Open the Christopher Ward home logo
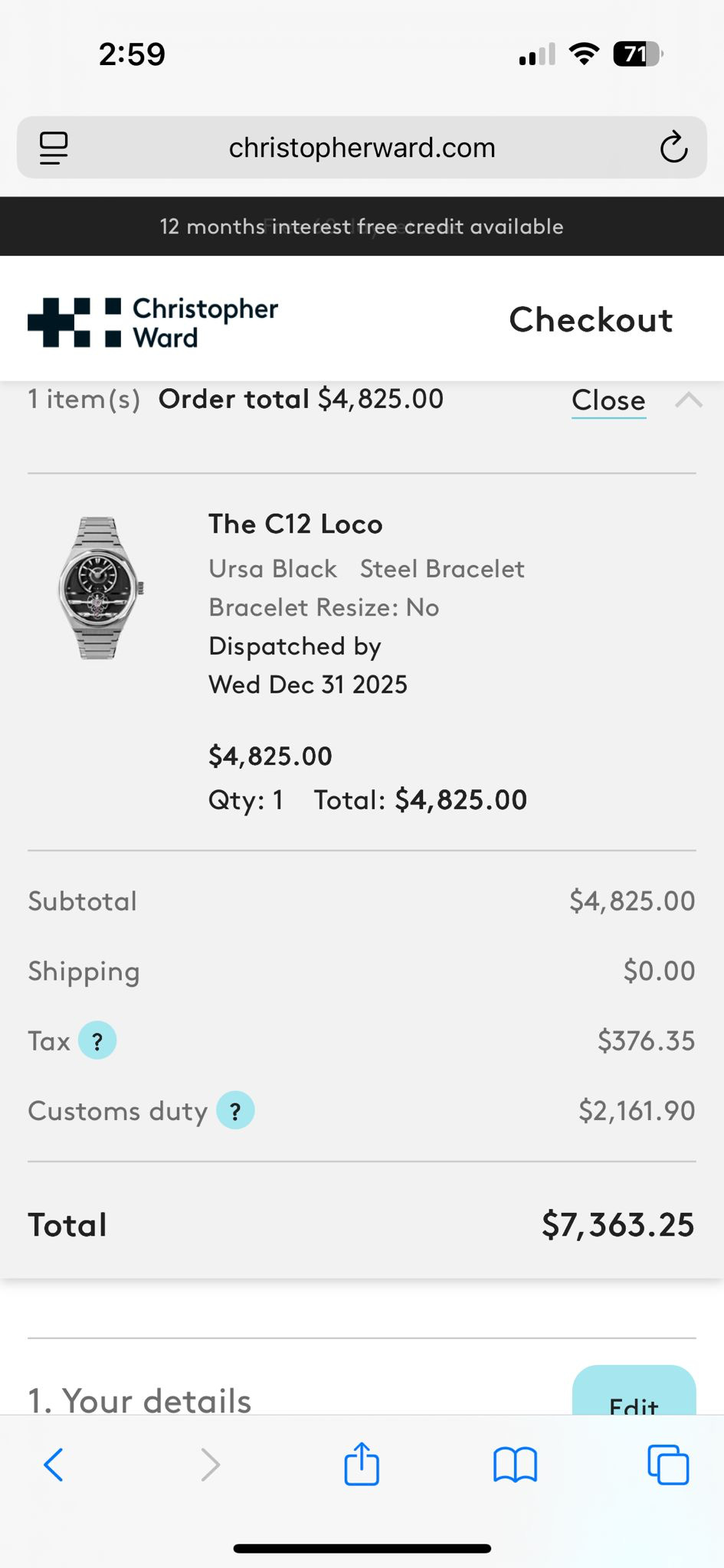Image resolution: width=724 pixels, height=1568 pixels. [x=153, y=322]
